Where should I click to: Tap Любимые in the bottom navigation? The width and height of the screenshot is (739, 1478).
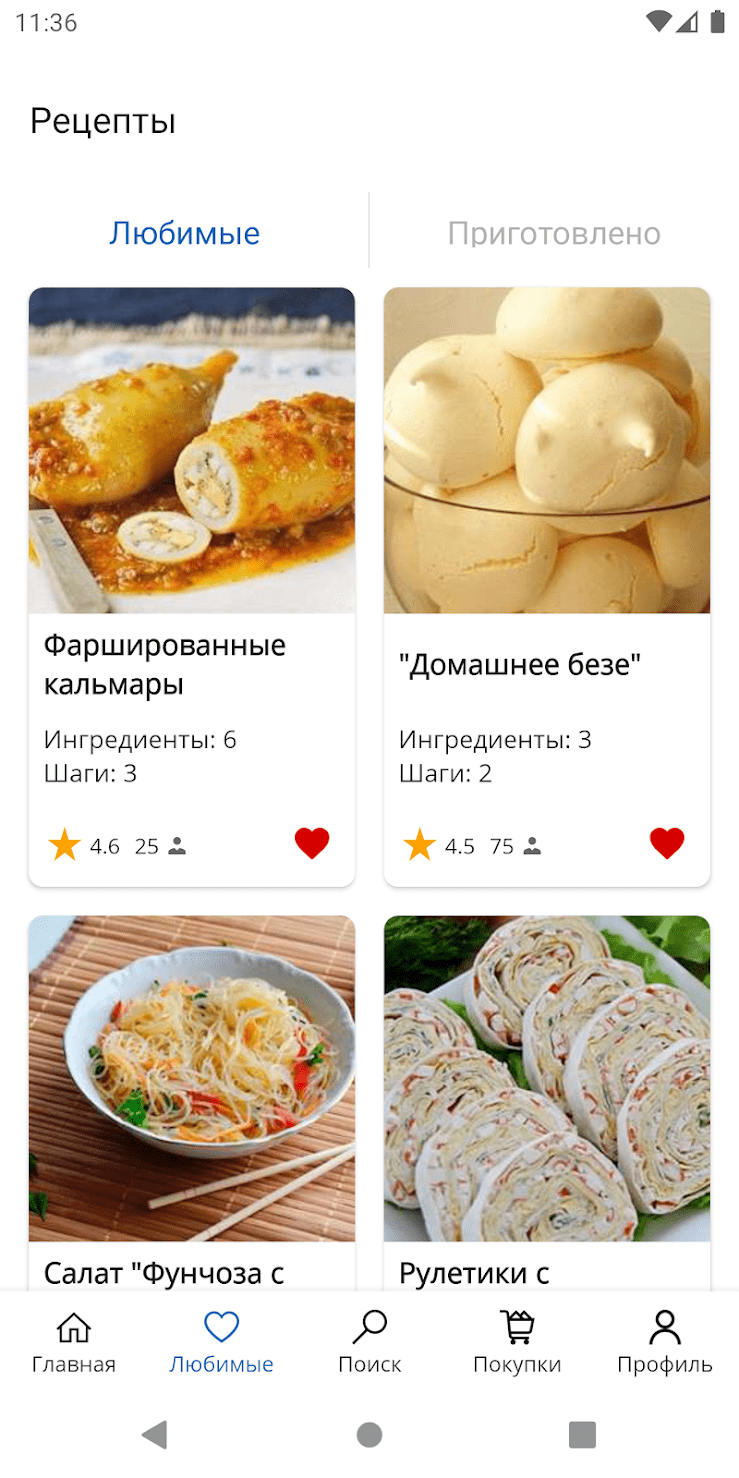tap(221, 1343)
